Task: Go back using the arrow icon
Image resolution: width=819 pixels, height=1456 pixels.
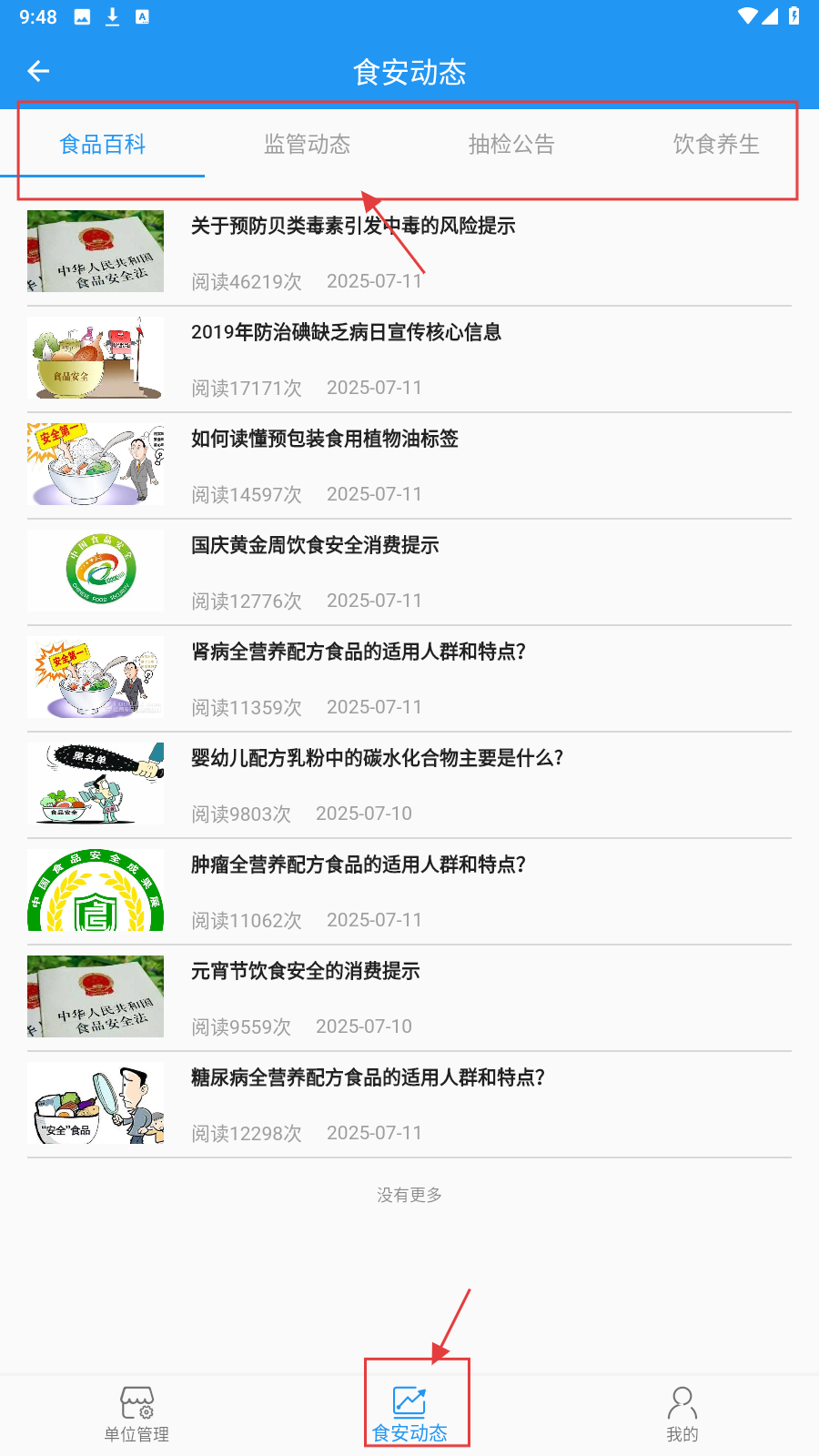Action: 38,71
